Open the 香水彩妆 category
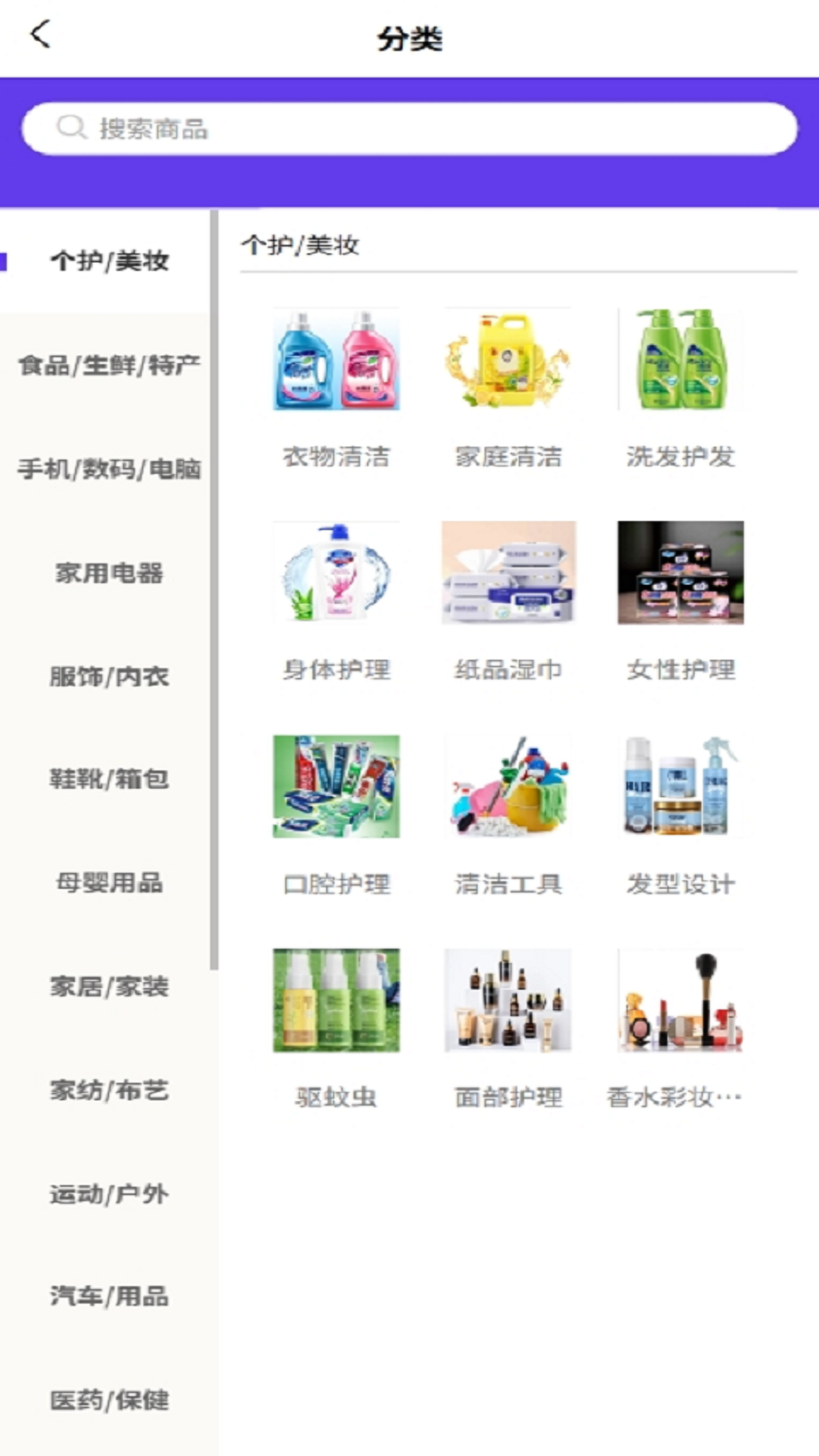The height and width of the screenshot is (1456, 819). coord(680,1000)
